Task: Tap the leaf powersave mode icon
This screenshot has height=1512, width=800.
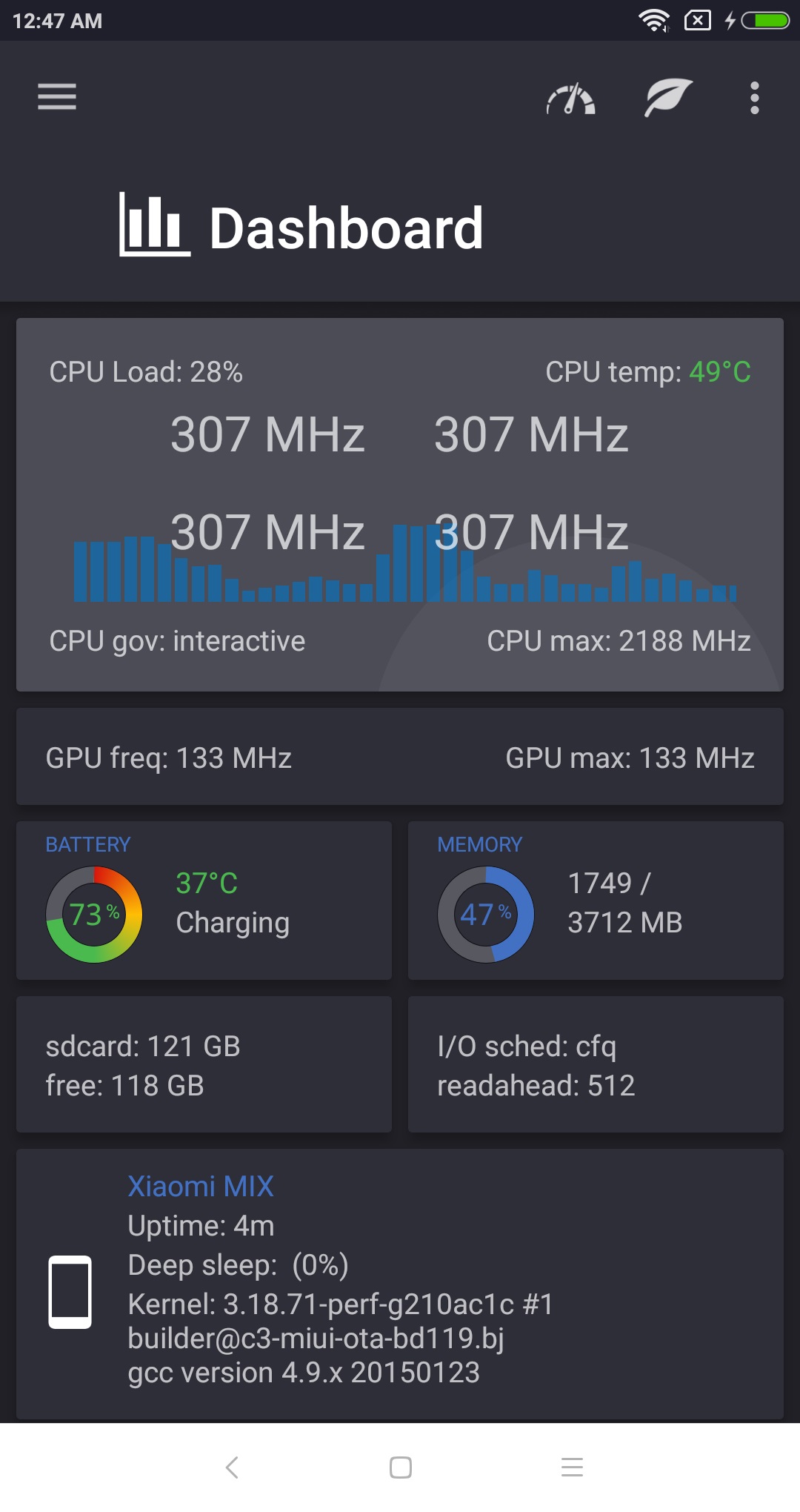Action: pyautogui.click(x=668, y=97)
